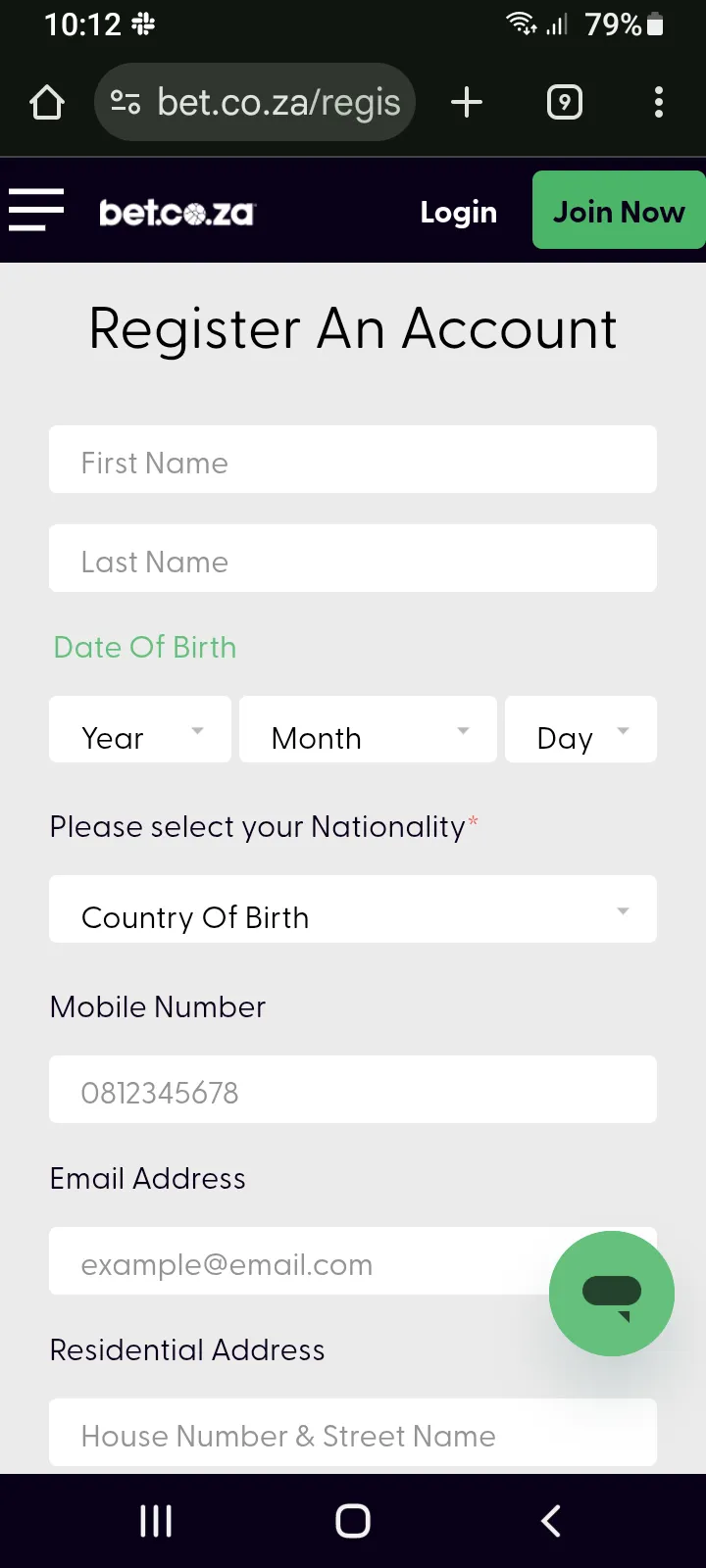
Task: Focus the First Name field
Action: coord(353,460)
